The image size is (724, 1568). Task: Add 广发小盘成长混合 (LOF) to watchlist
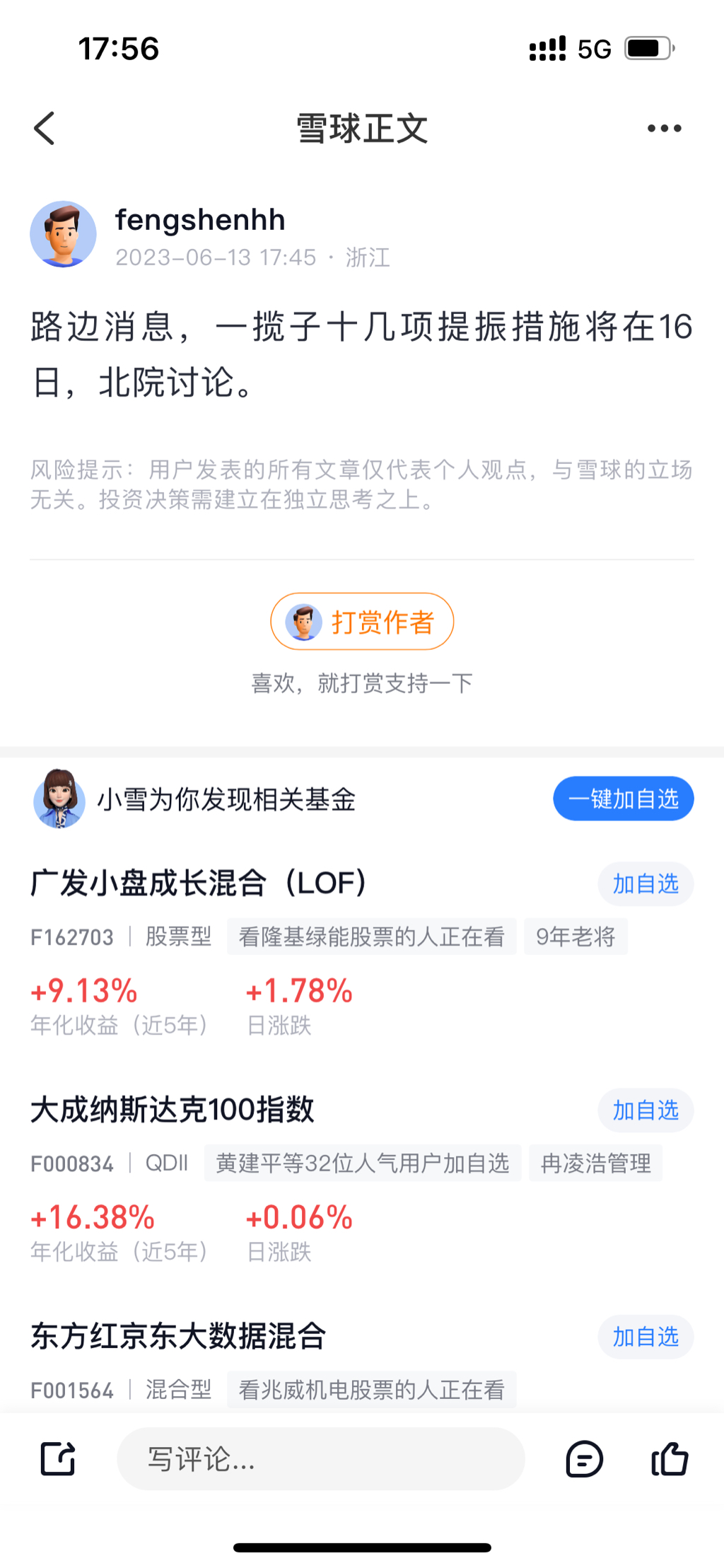click(x=645, y=884)
